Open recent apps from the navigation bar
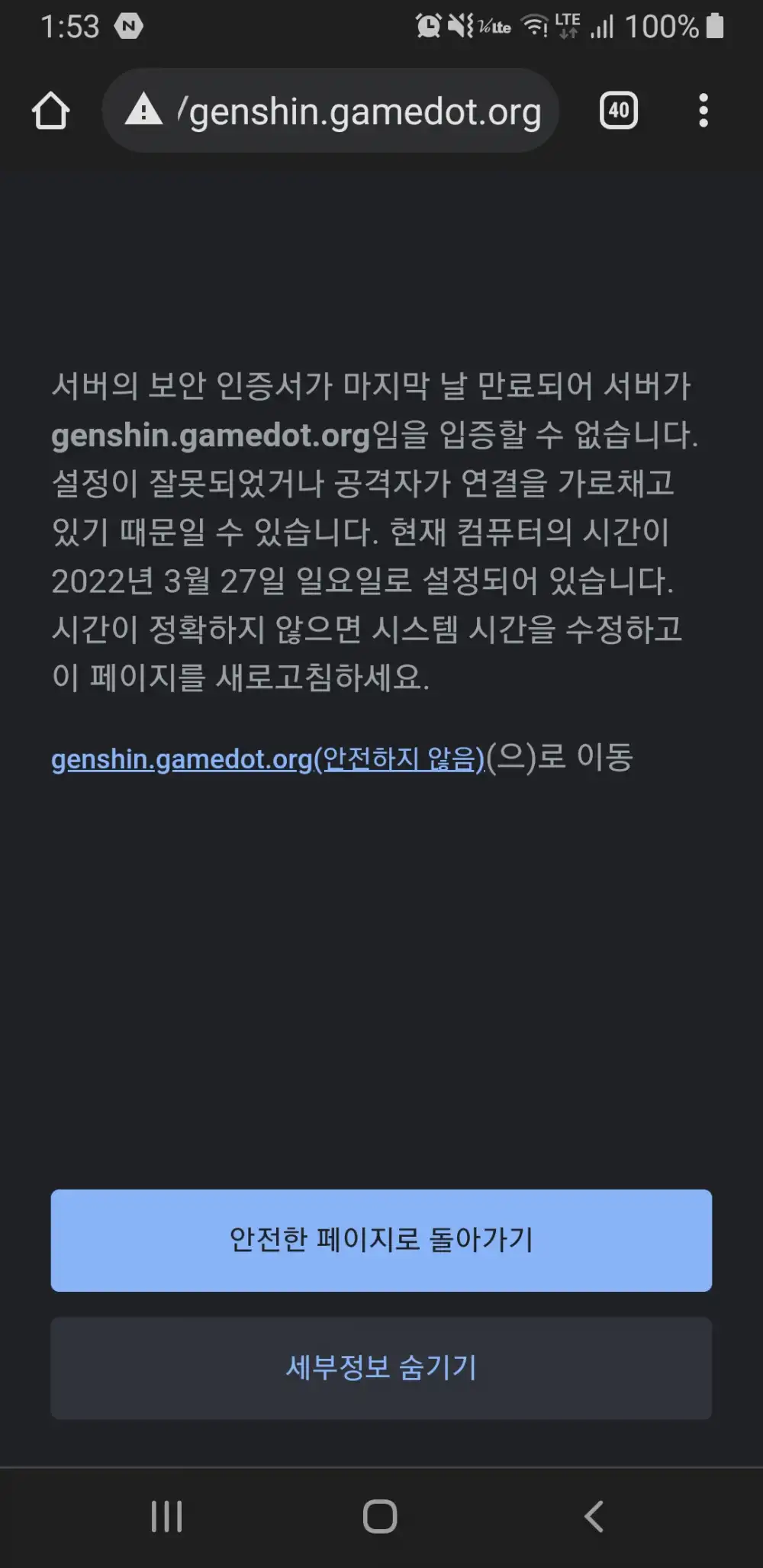The width and height of the screenshot is (763, 1568). click(166, 1516)
